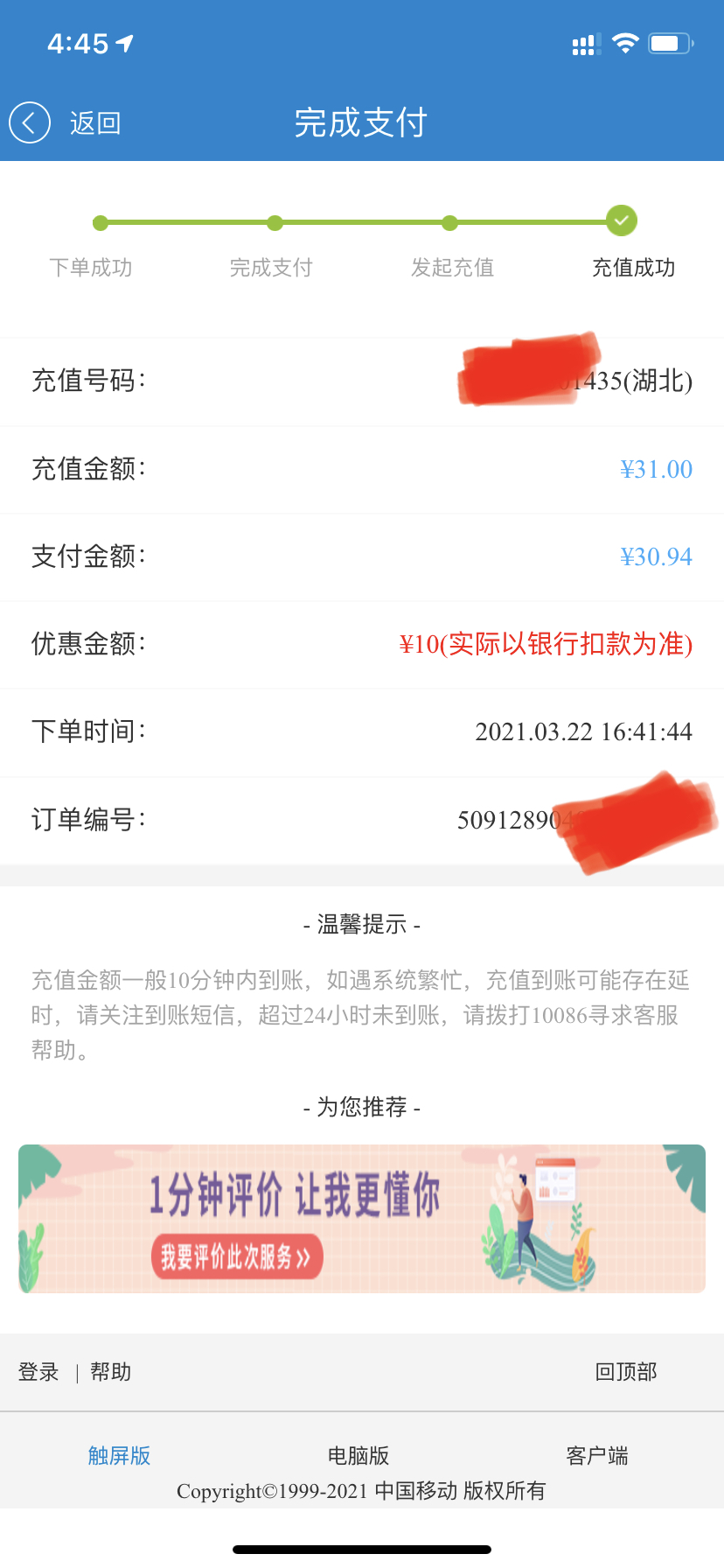The image size is (724, 1568).
Task: Open the 登录 login link
Action: 38,1372
